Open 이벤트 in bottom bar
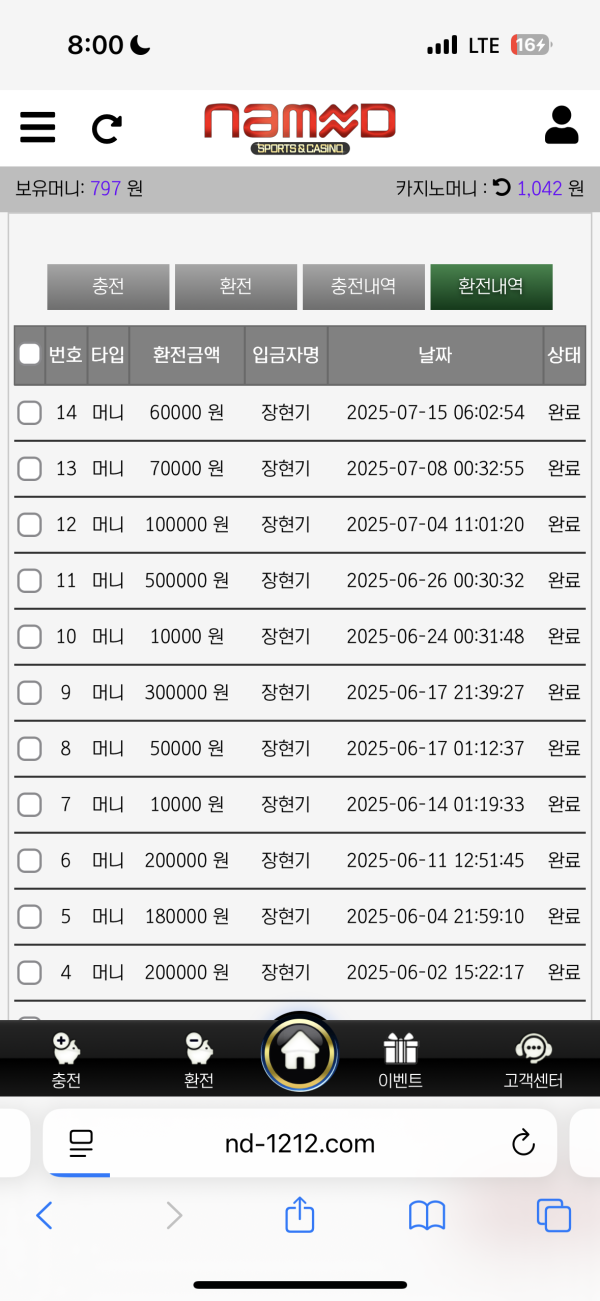Viewport: 600px width, 1301px height. [x=400, y=1060]
